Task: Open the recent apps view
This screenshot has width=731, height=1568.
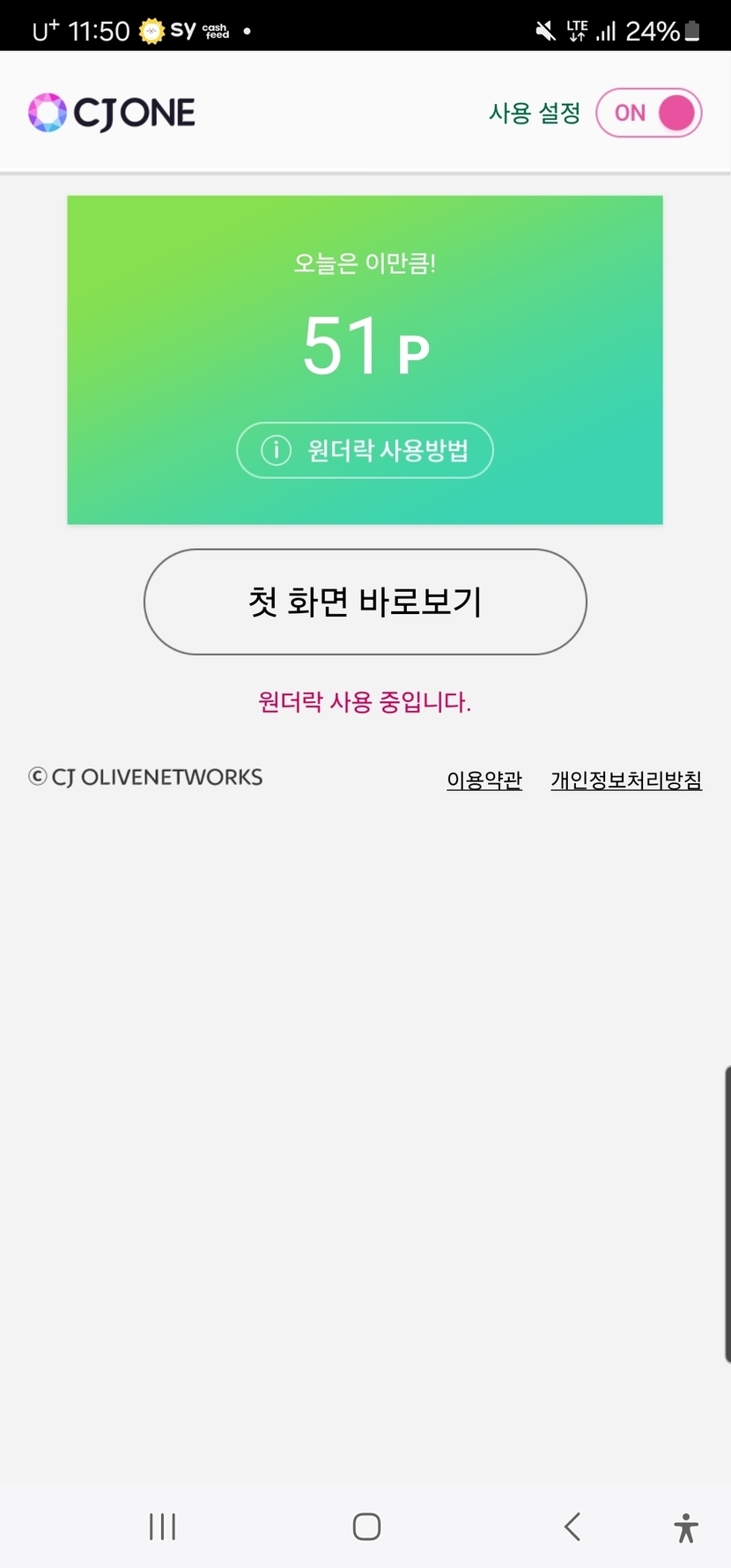Action: pos(163,1527)
